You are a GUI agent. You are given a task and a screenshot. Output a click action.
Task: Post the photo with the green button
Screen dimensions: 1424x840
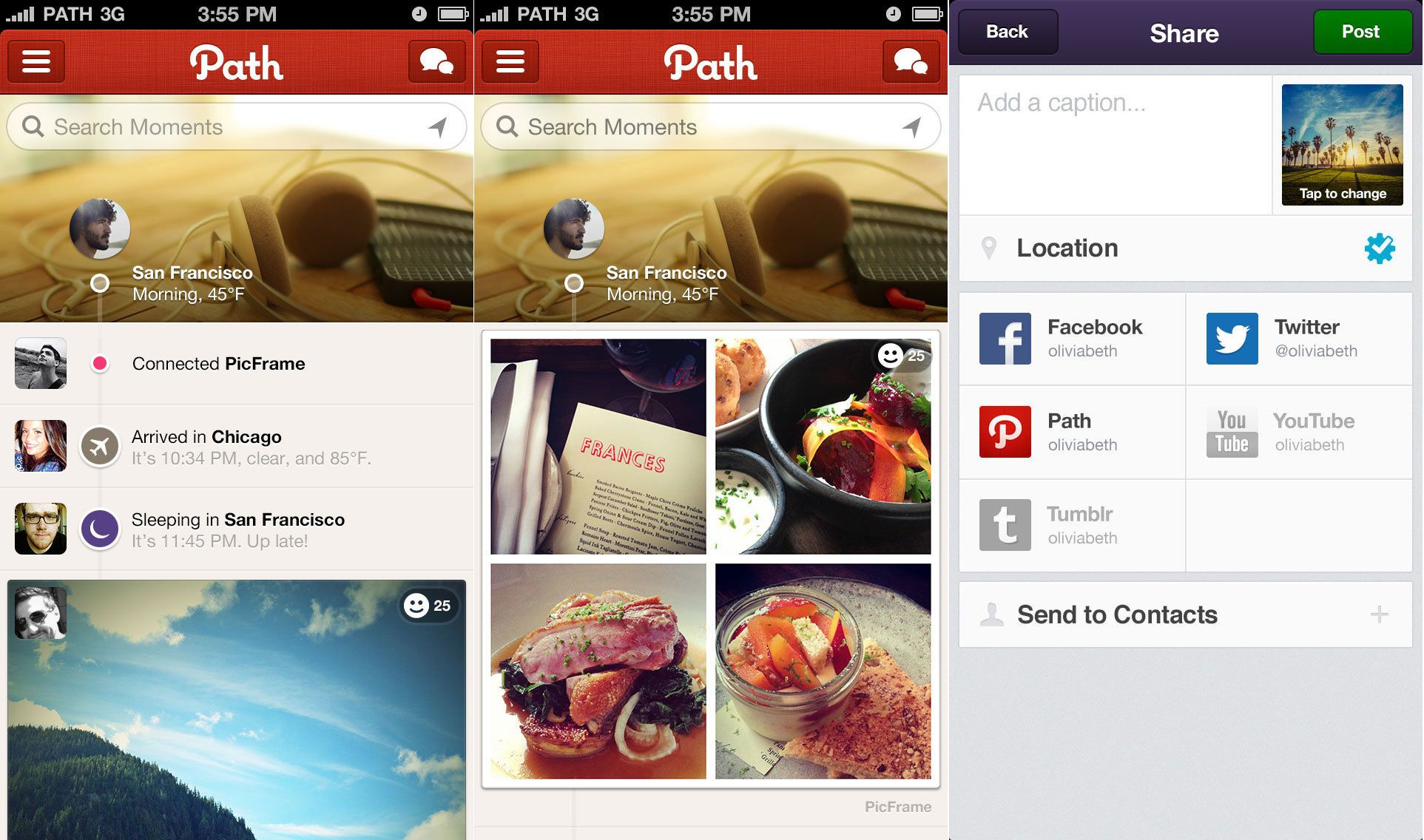(1360, 32)
